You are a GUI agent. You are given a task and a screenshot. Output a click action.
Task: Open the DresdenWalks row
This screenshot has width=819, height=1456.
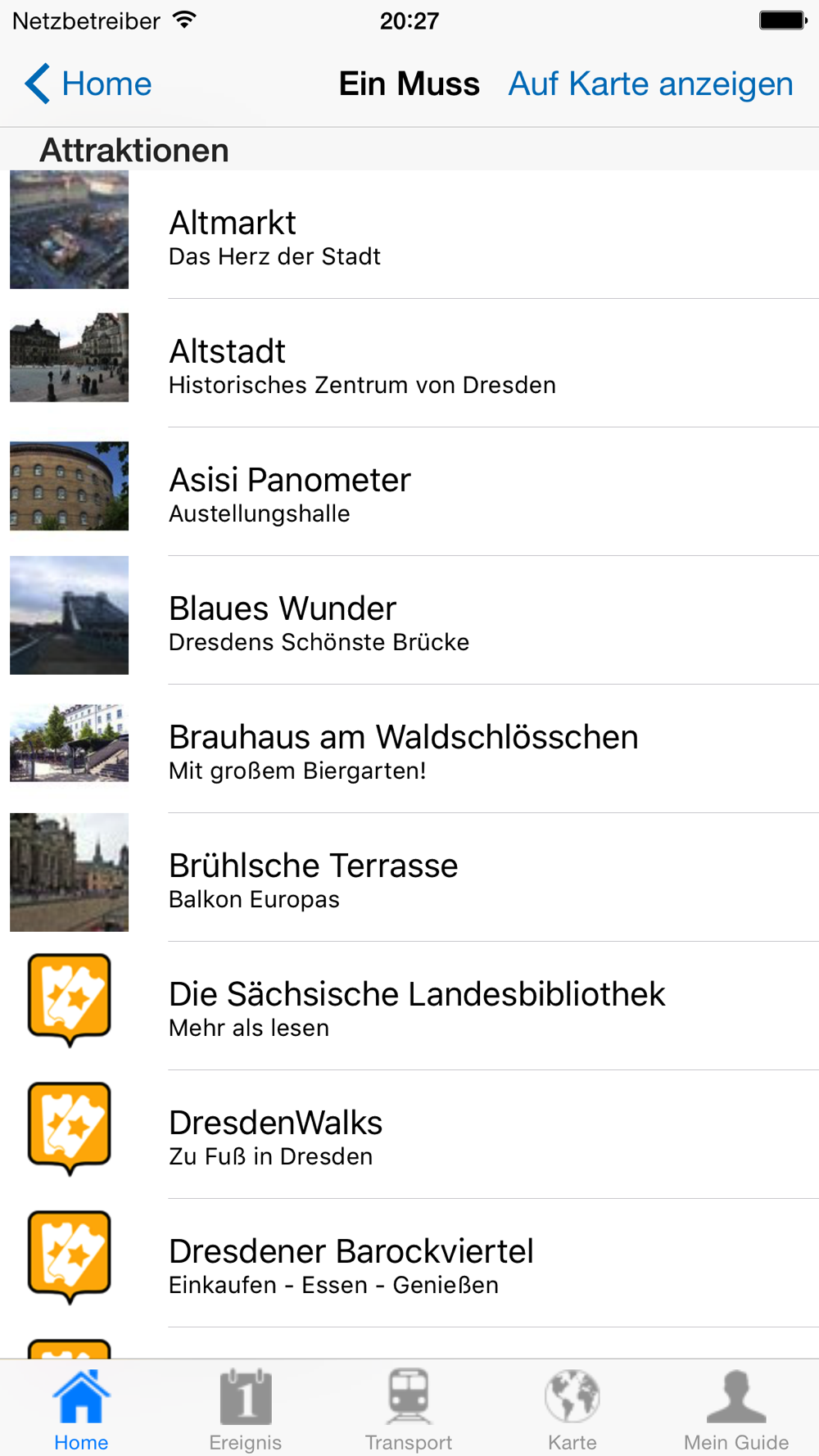pyautogui.click(x=409, y=1134)
